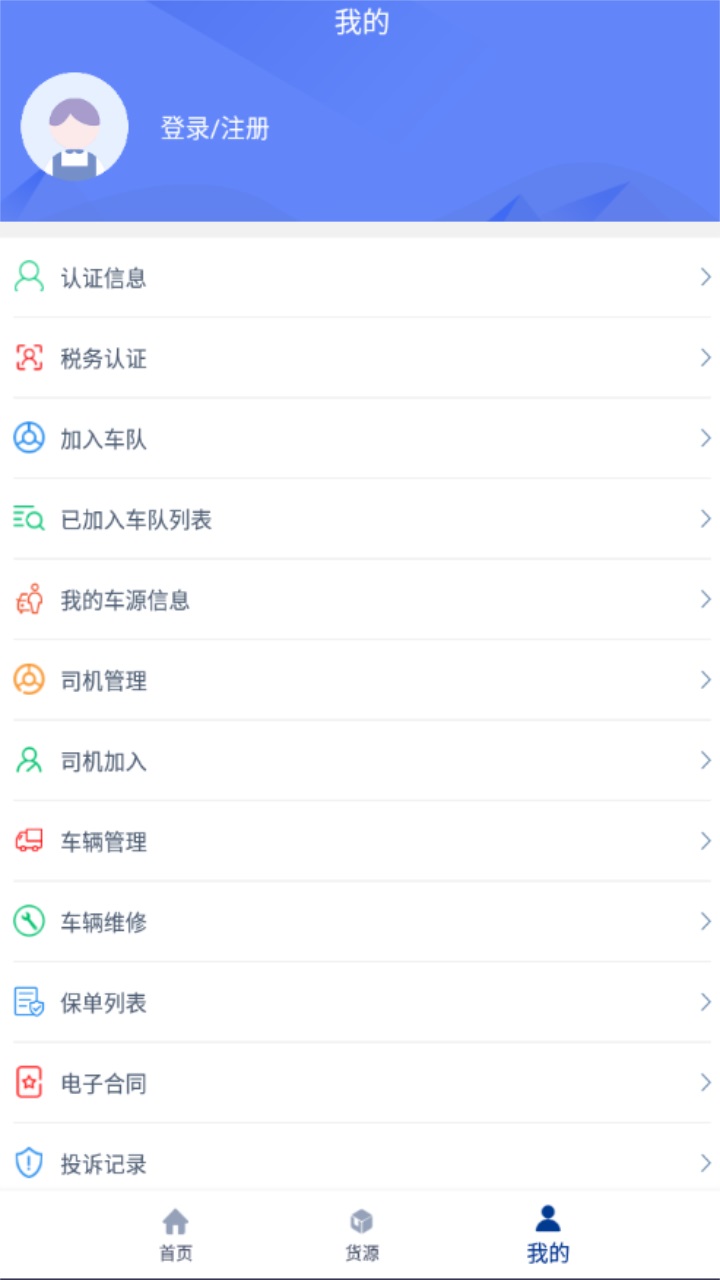This screenshot has width=720, height=1280.
Task: Click the 我的车源信息 truck icon
Action: point(28,599)
